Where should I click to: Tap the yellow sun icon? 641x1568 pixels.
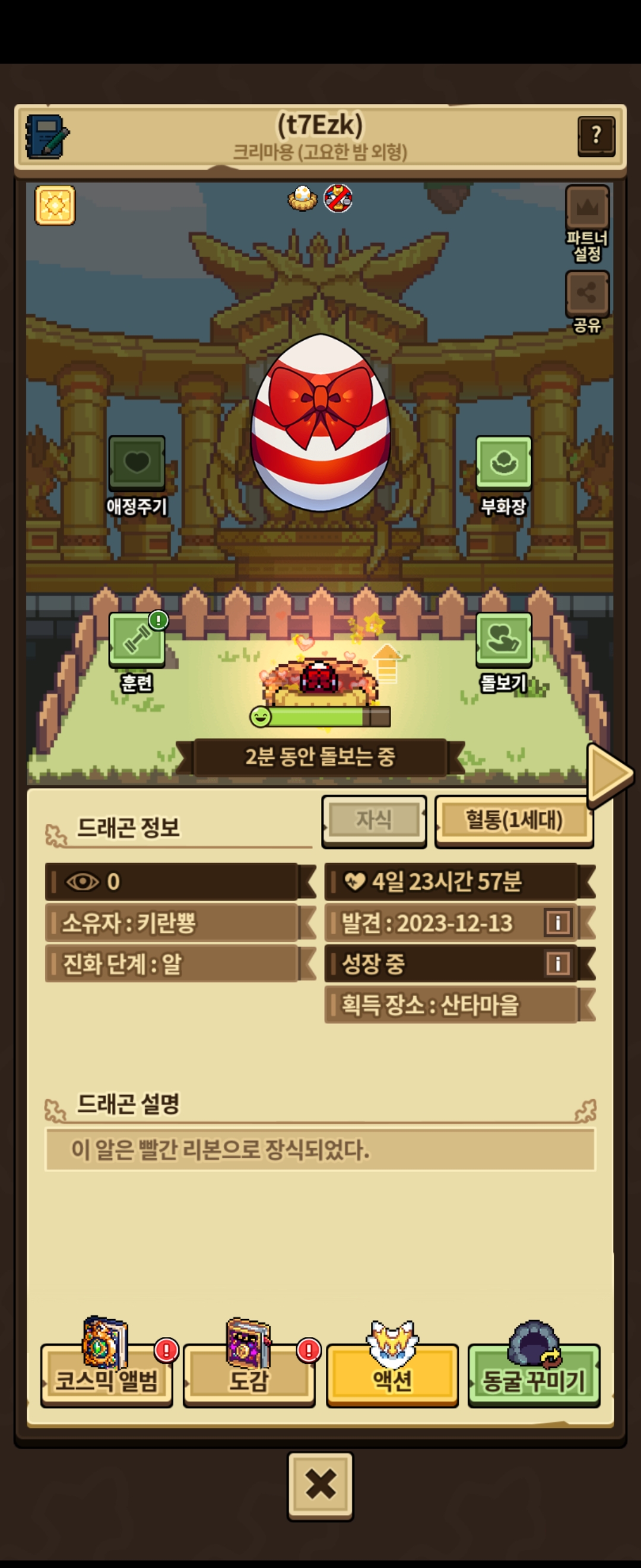(55, 205)
